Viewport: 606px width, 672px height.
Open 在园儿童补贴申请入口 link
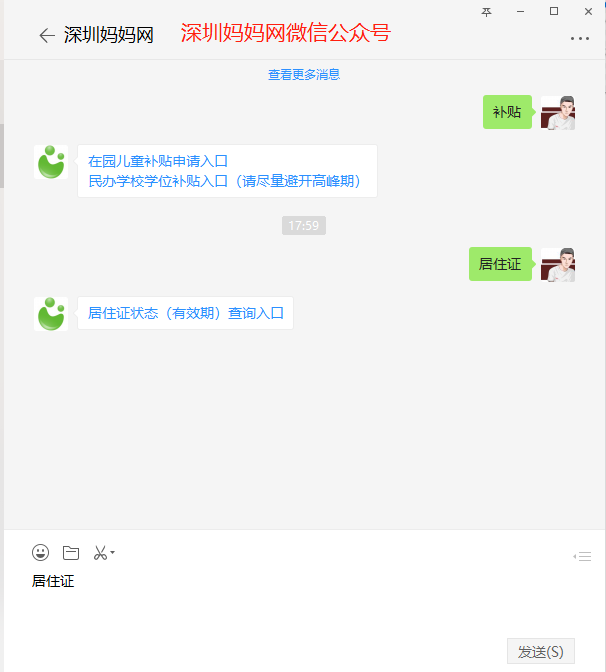coord(158,160)
